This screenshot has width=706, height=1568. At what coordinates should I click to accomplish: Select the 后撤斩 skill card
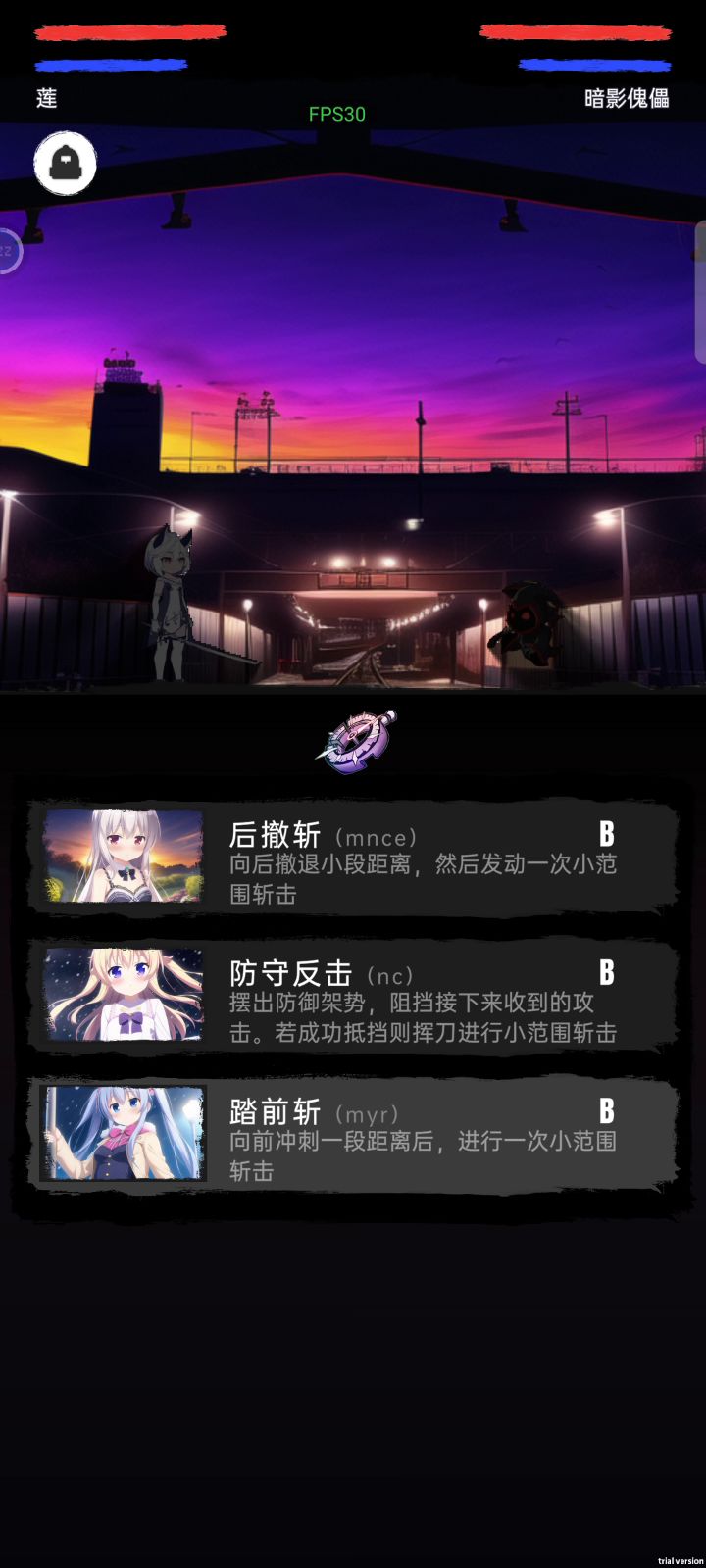[353, 857]
